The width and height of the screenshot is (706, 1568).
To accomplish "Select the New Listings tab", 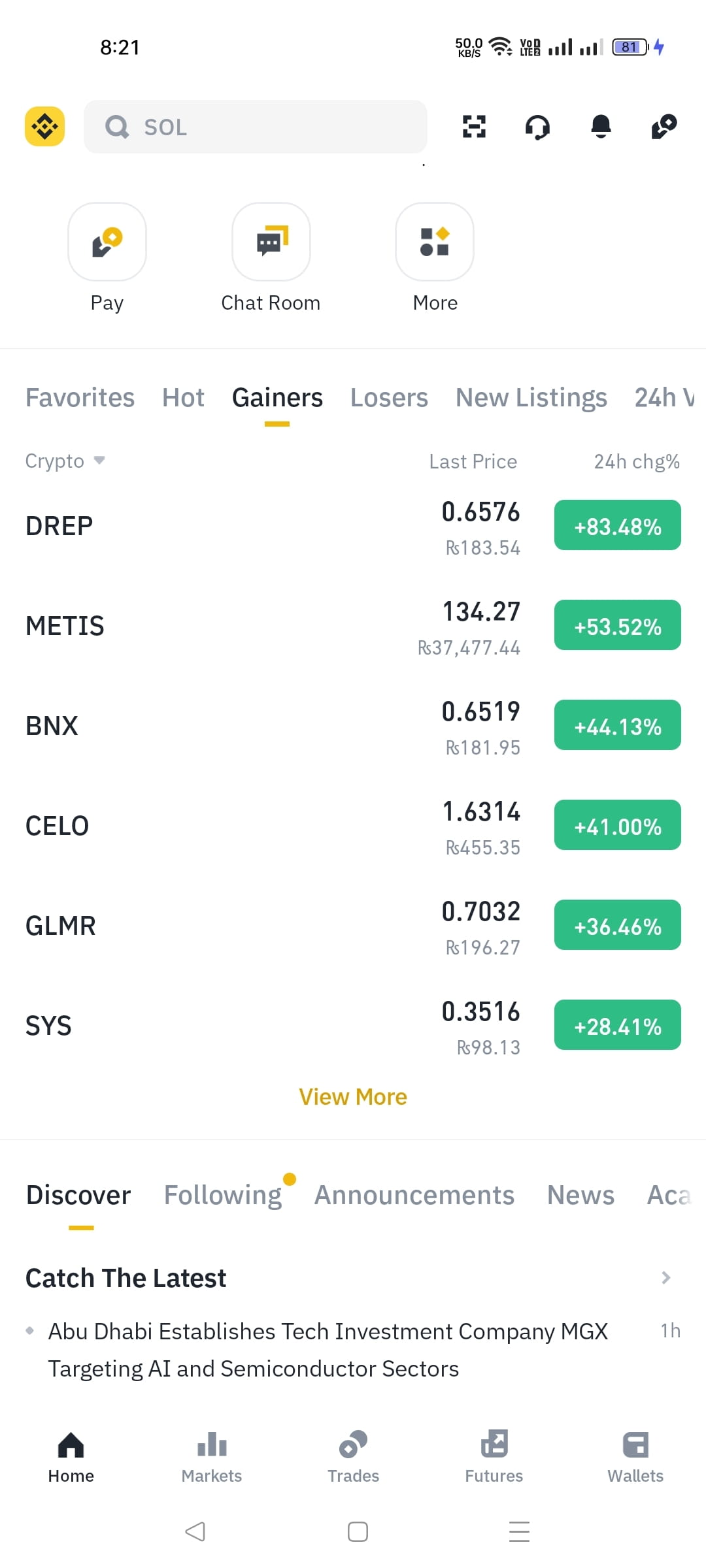I will (x=531, y=398).
